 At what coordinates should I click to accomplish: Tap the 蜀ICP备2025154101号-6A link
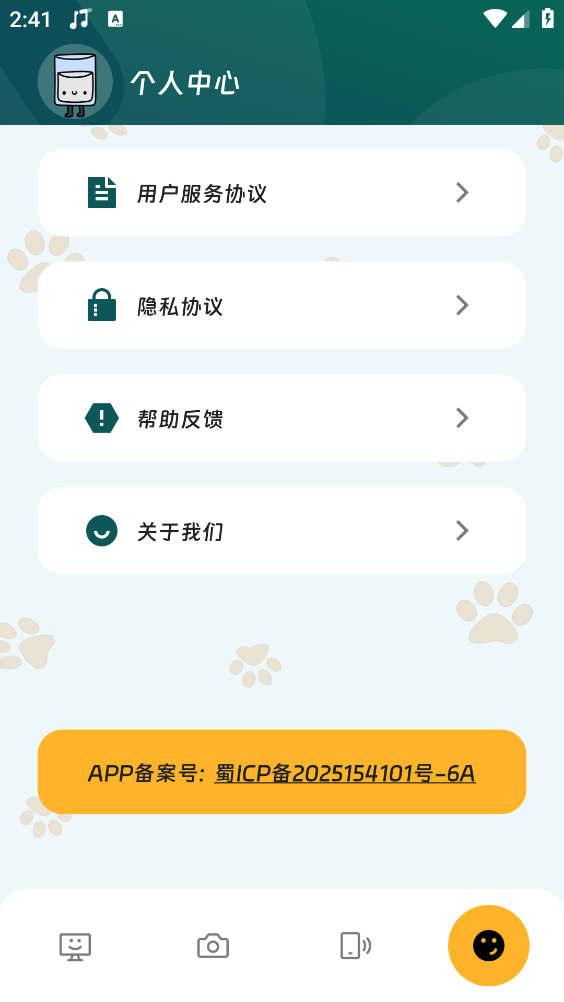click(x=345, y=773)
